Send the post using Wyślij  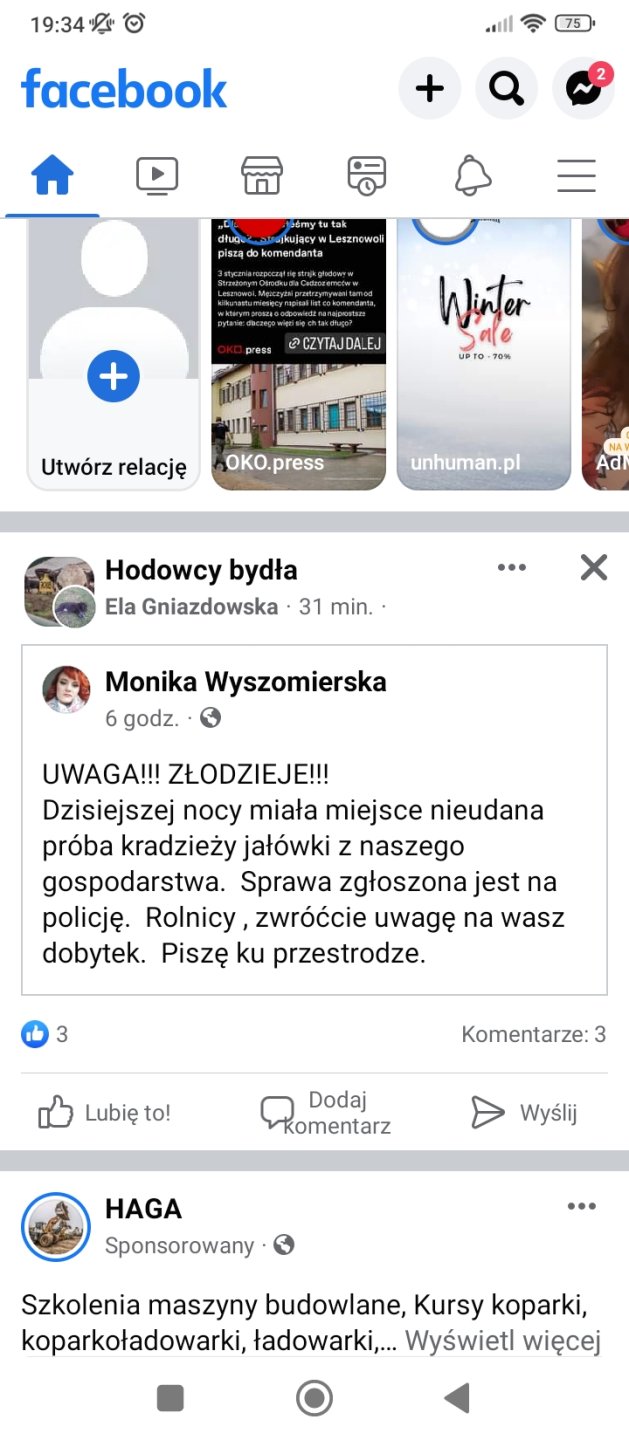[x=524, y=1112]
